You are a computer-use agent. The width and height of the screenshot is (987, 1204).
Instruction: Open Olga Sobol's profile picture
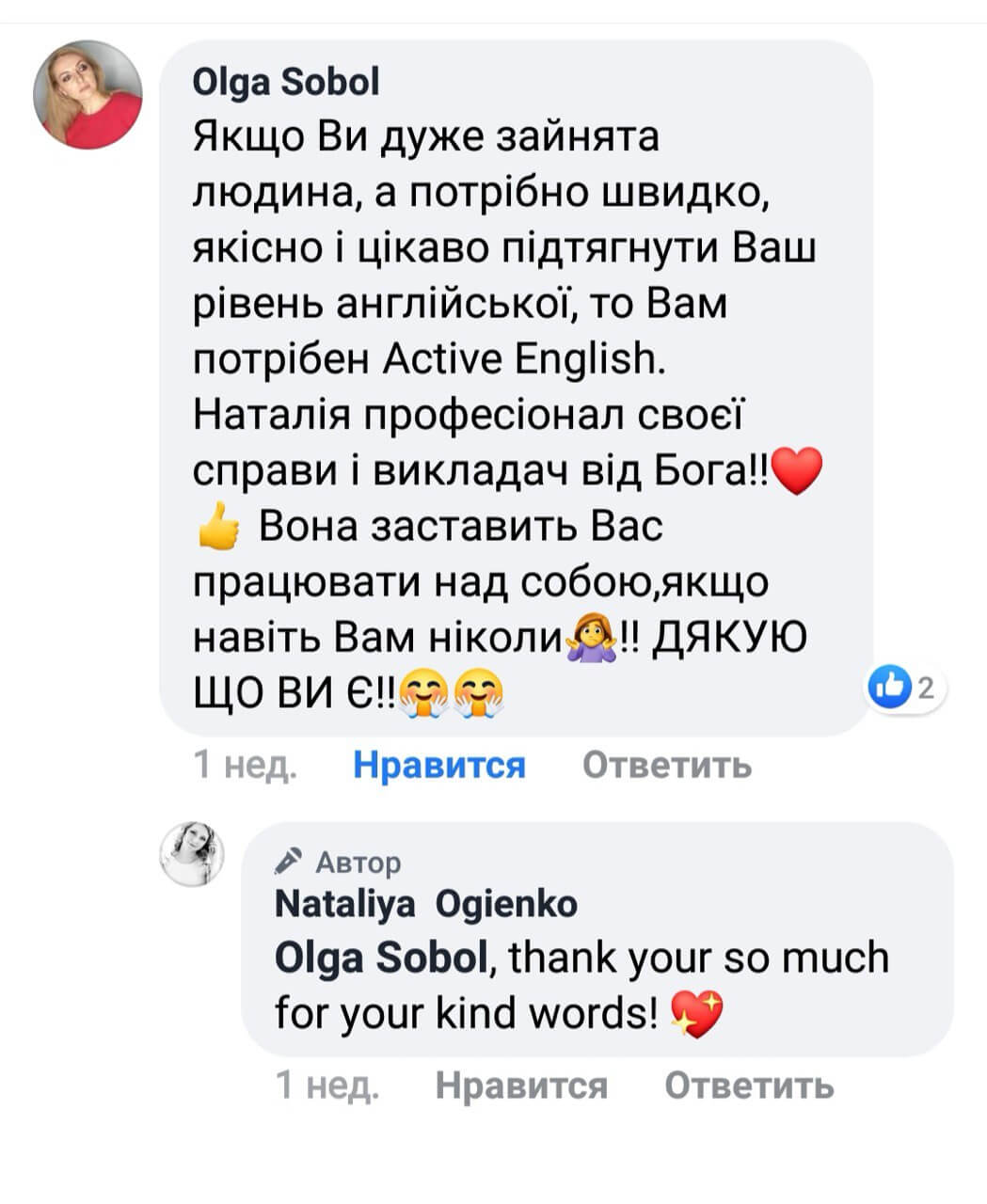[x=88, y=94]
